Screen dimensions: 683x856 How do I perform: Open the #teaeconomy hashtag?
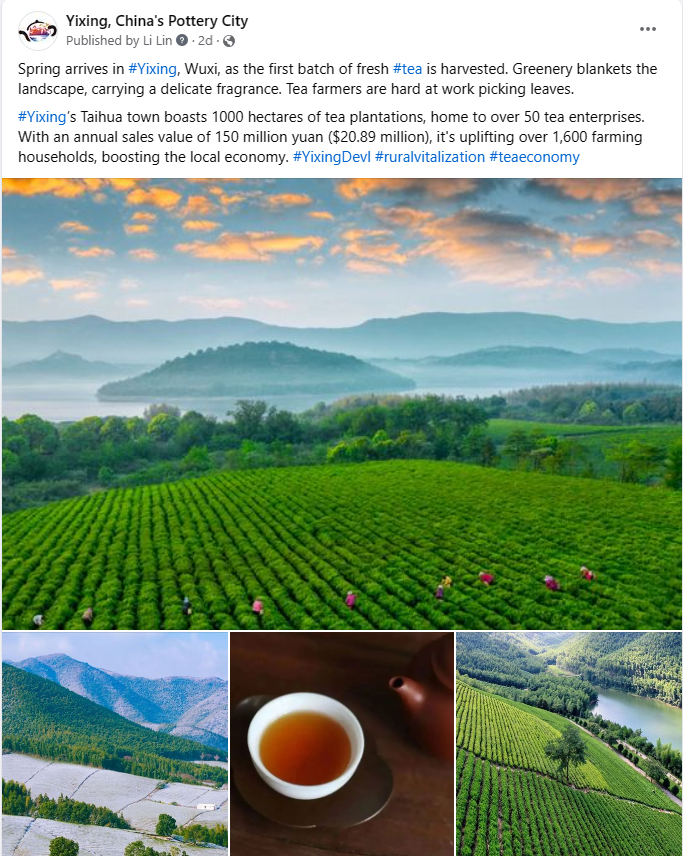pyautogui.click(x=533, y=157)
